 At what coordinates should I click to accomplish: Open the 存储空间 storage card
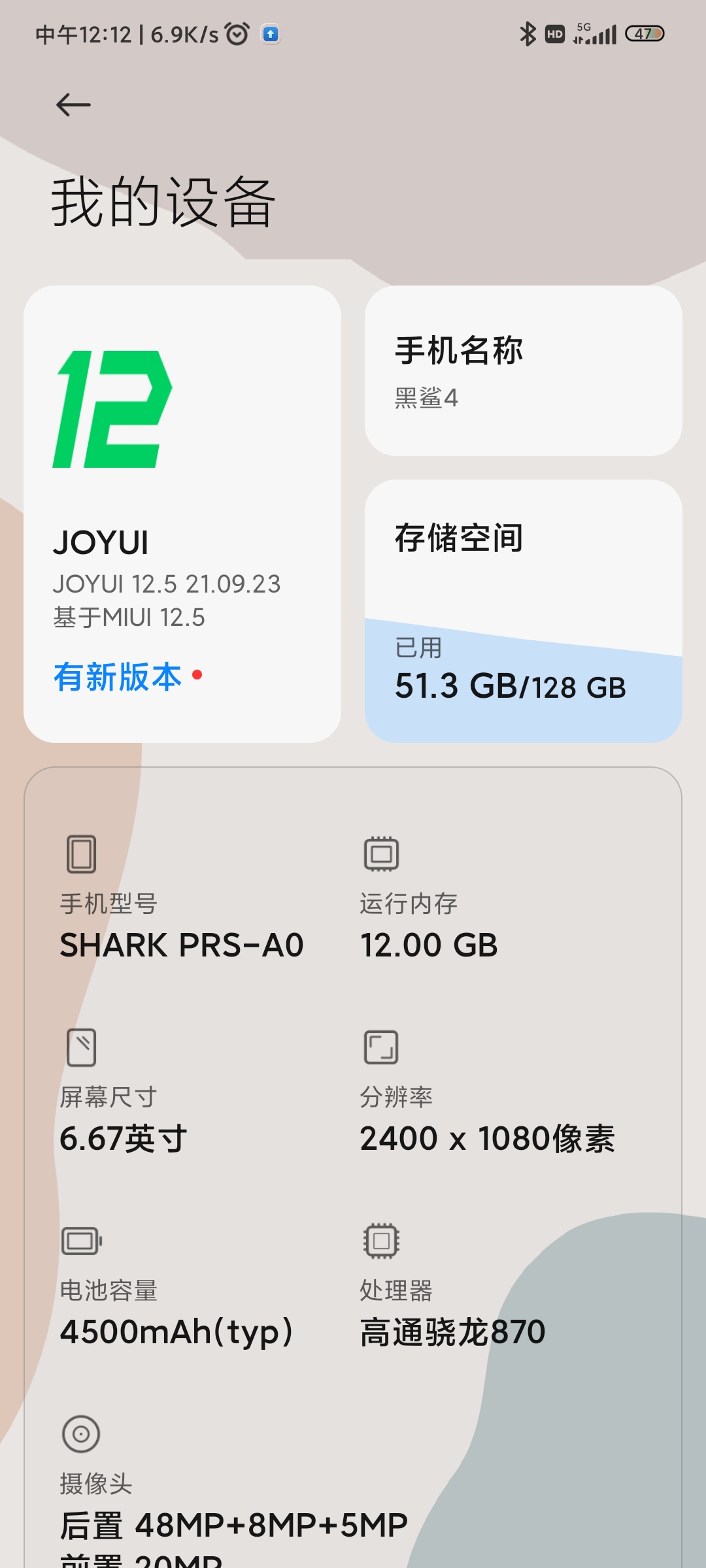click(x=524, y=611)
